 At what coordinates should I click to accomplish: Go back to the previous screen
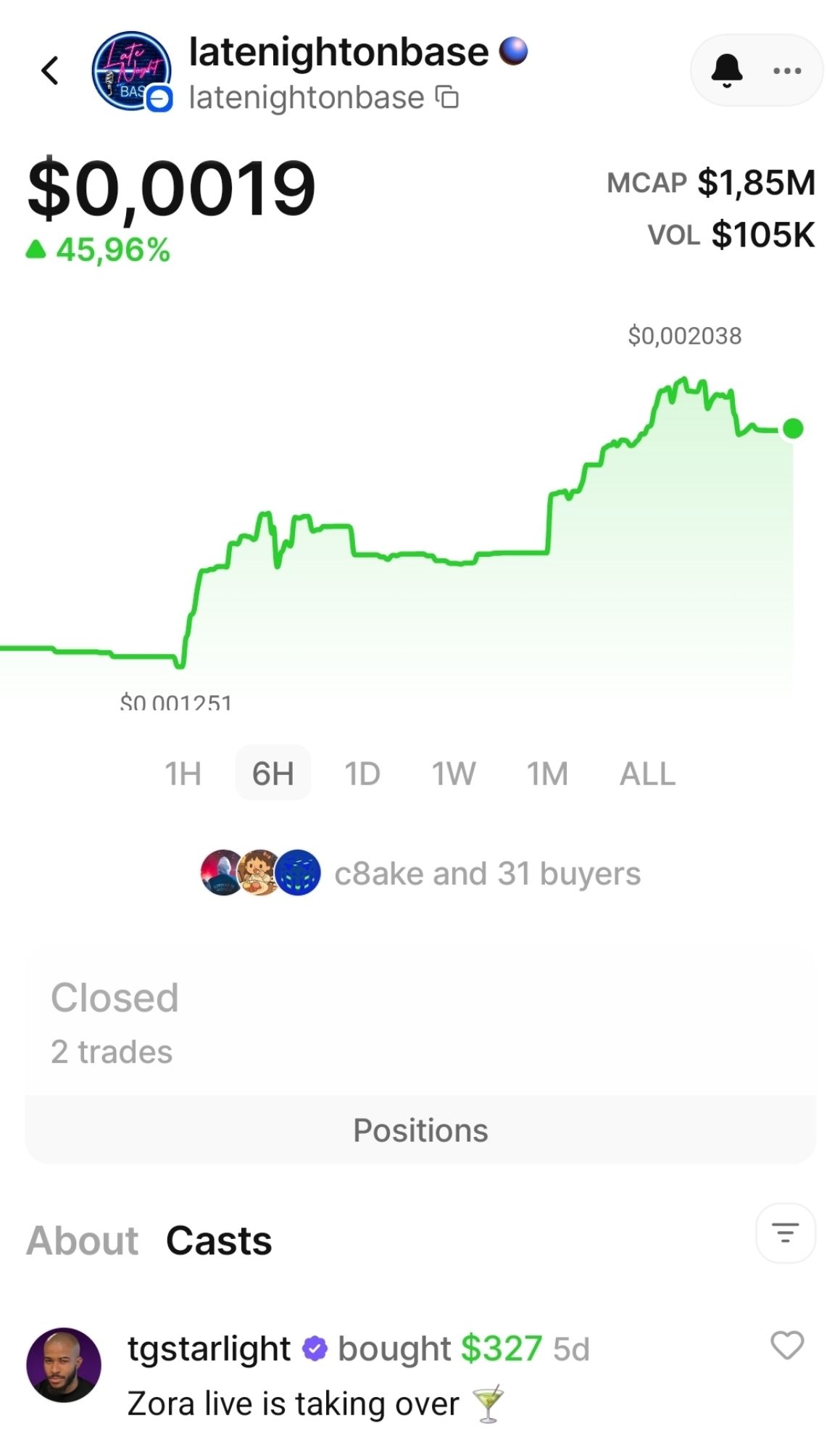click(50, 71)
